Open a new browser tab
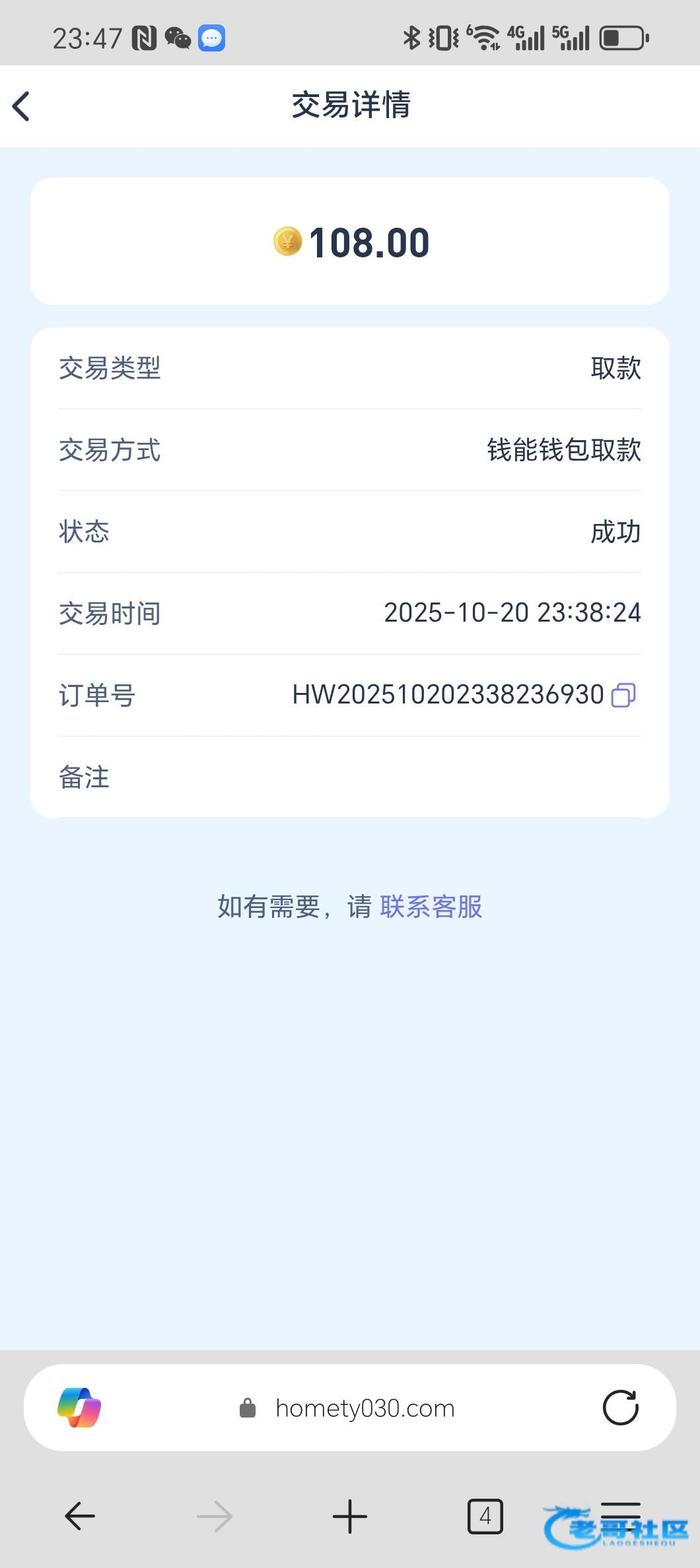The width and height of the screenshot is (700, 1568). click(349, 1517)
